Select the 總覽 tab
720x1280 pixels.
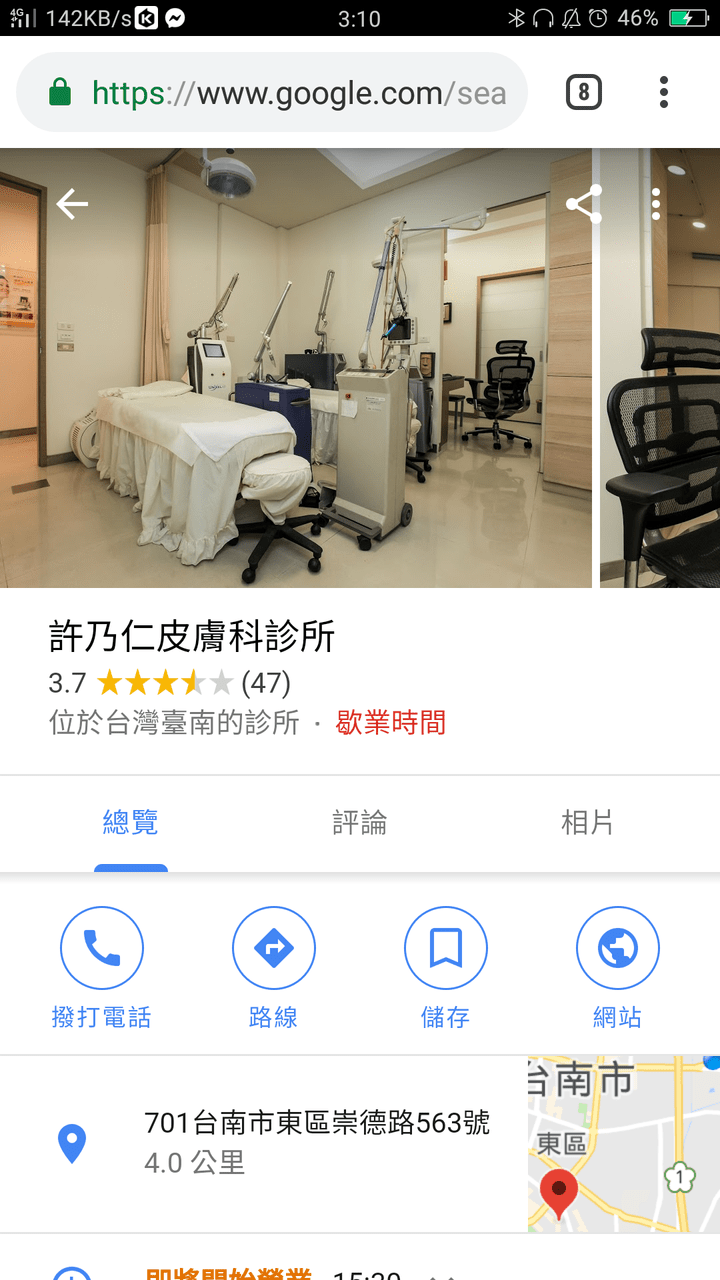pos(130,823)
